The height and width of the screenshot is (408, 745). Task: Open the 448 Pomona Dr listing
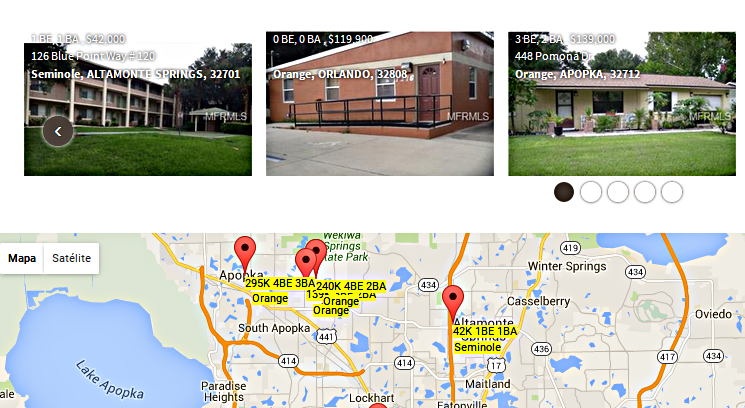621,110
